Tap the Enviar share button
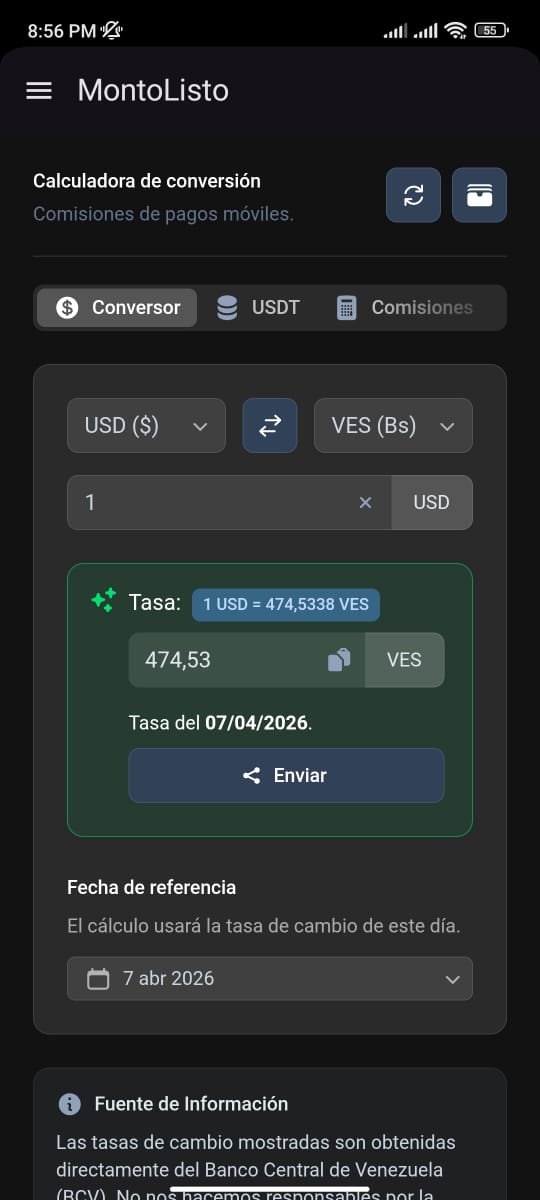Screen dimensions: 540x1200 click(286, 775)
